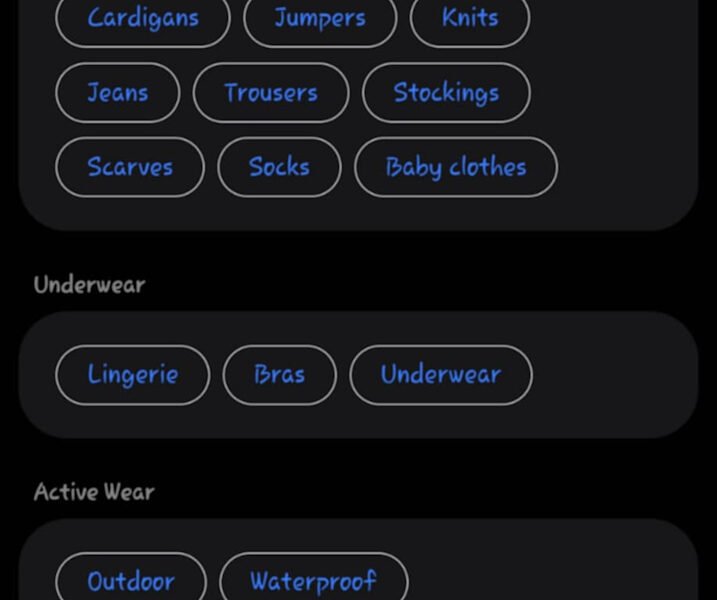The image size is (717, 600).
Task: Choose Lingerie under Underwear
Action: pos(133,375)
